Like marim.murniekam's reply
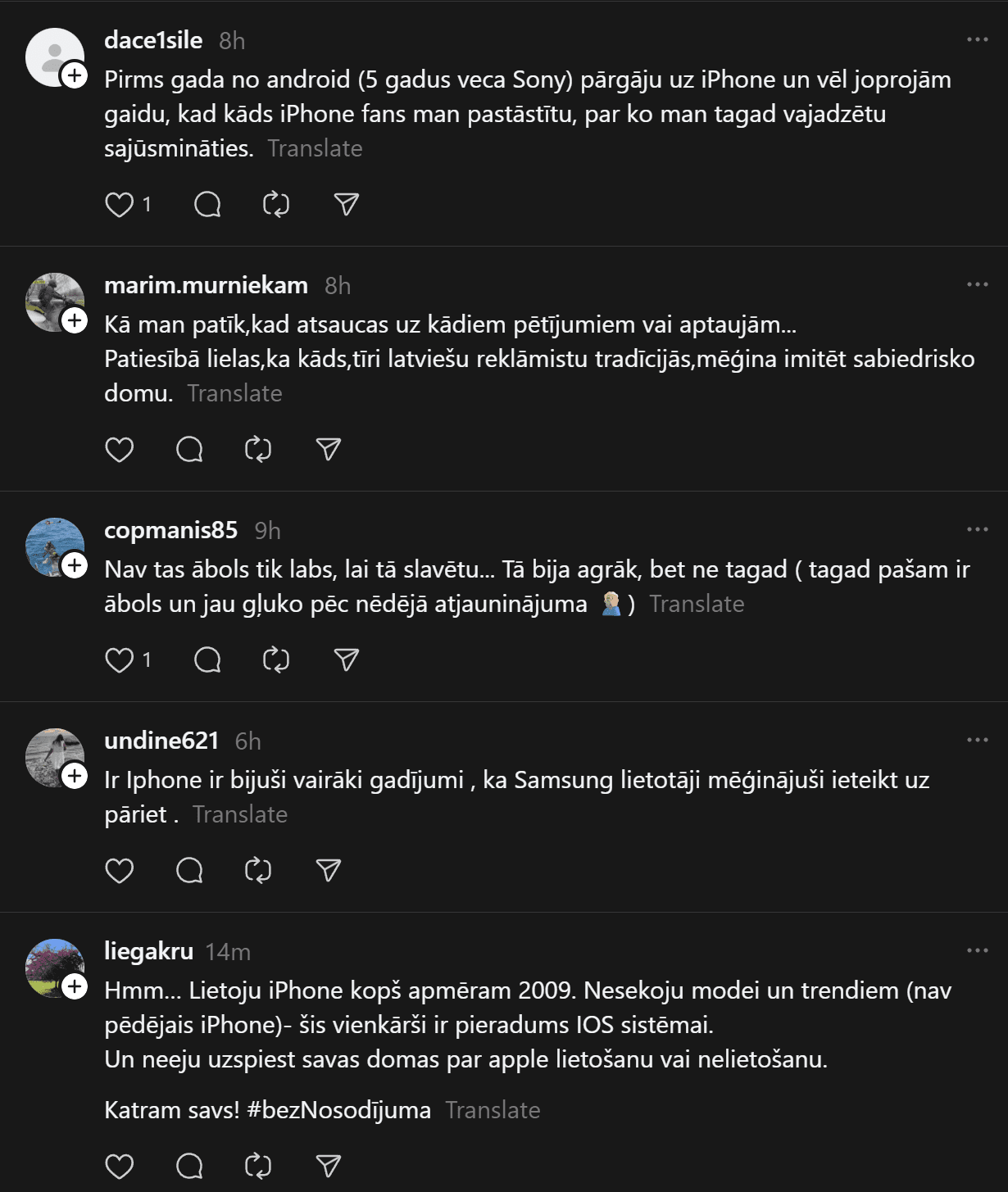The height and width of the screenshot is (1192, 1008). [120, 449]
